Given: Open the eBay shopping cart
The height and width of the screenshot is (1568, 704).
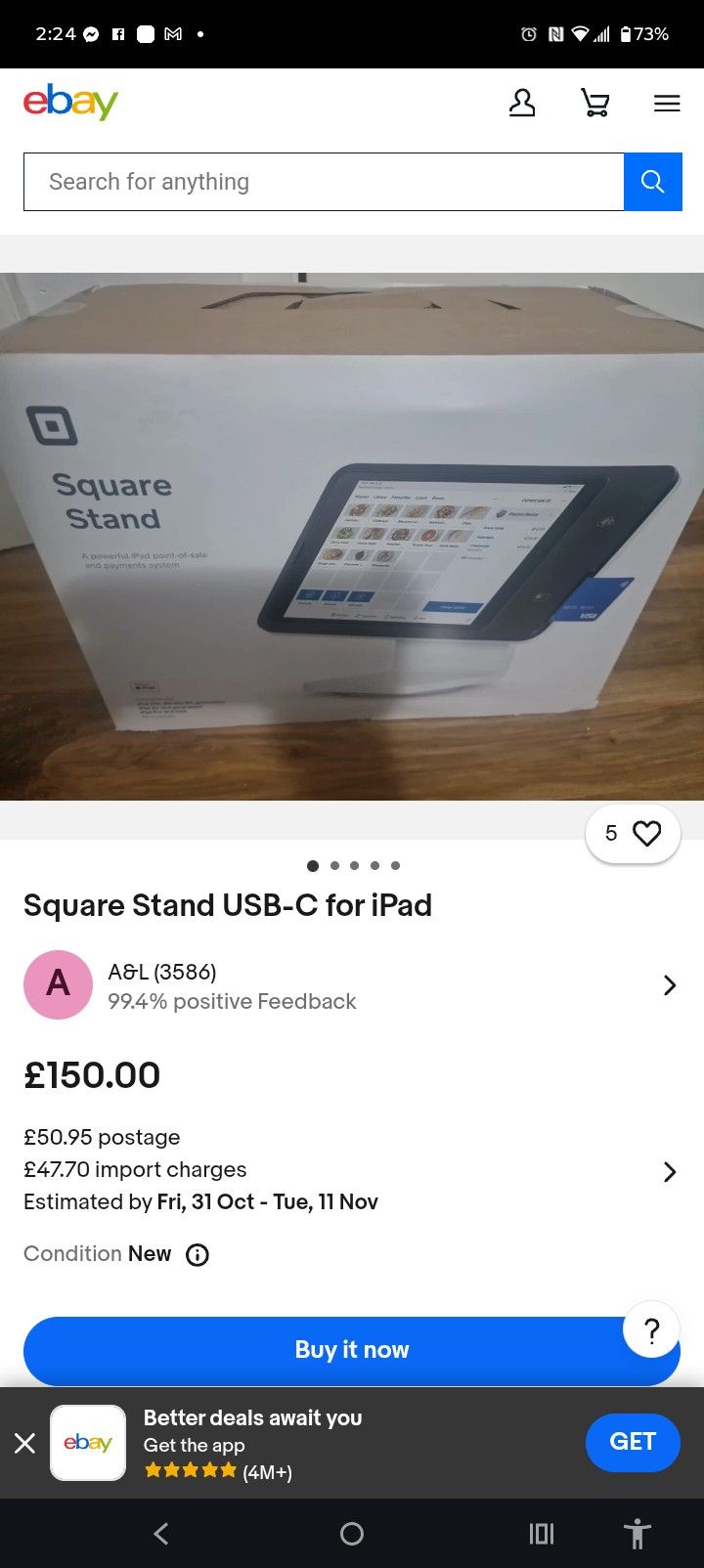Looking at the screenshot, I should [x=595, y=103].
